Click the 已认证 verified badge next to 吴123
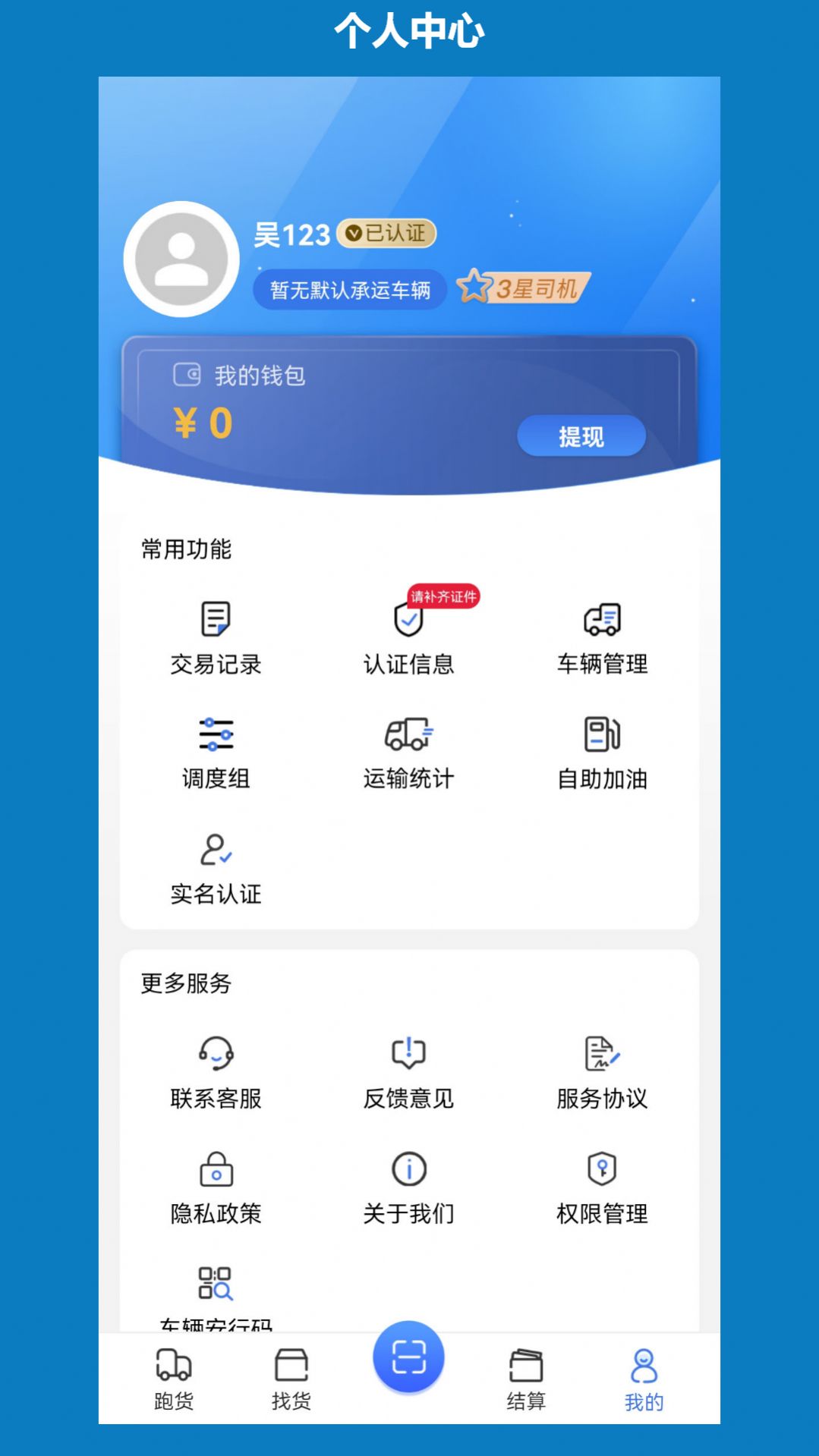Screen dimensions: 819x1456 (387, 234)
